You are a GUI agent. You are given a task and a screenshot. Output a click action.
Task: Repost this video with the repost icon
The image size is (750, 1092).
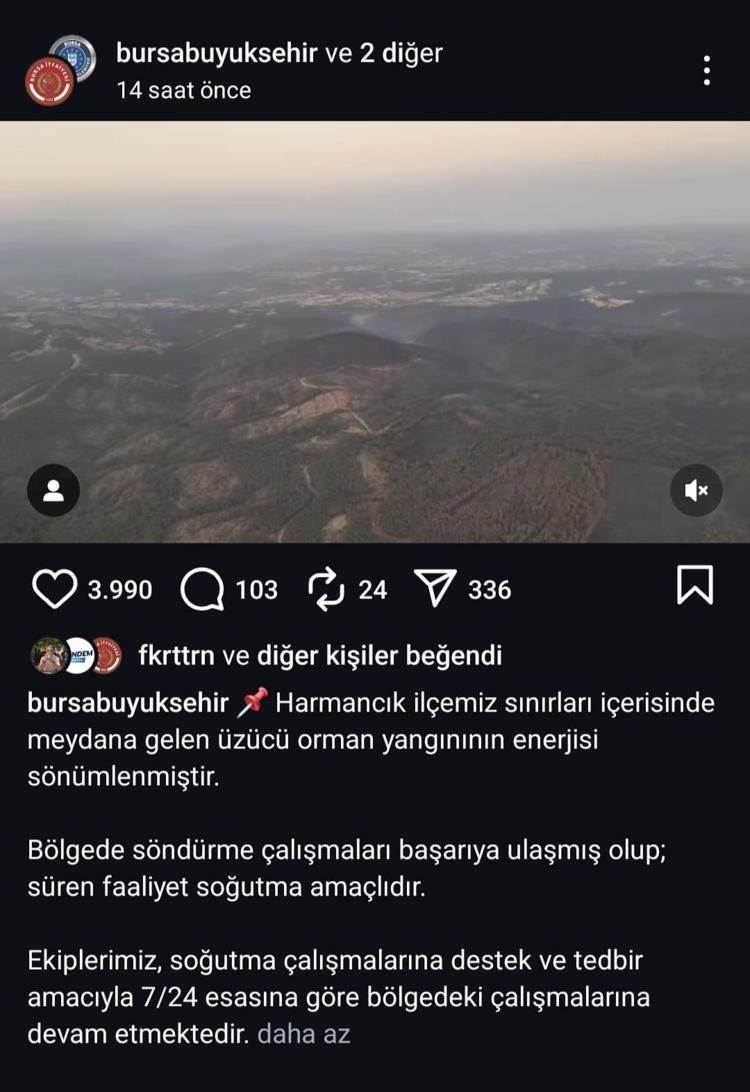coord(326,589)
